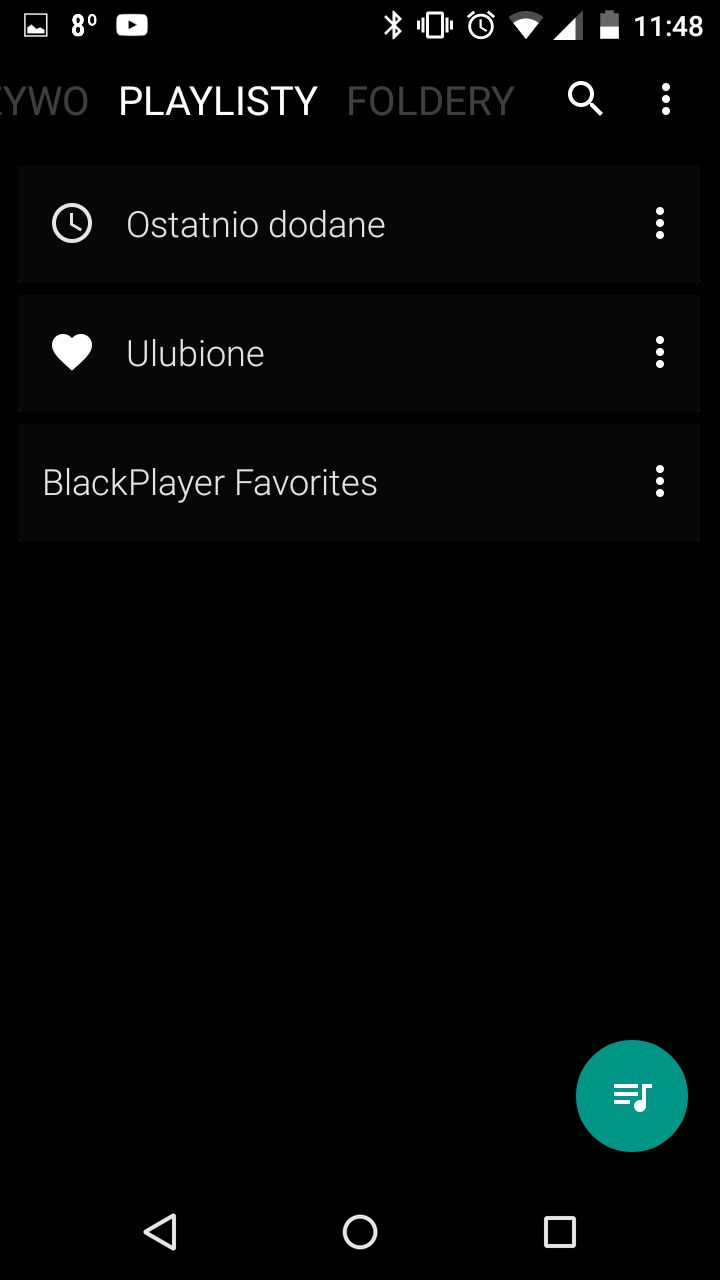Image resolution: width=720 pixels, height=1280 pixels.
Task: Go back using the system back button
Action: pos(160,1231)
